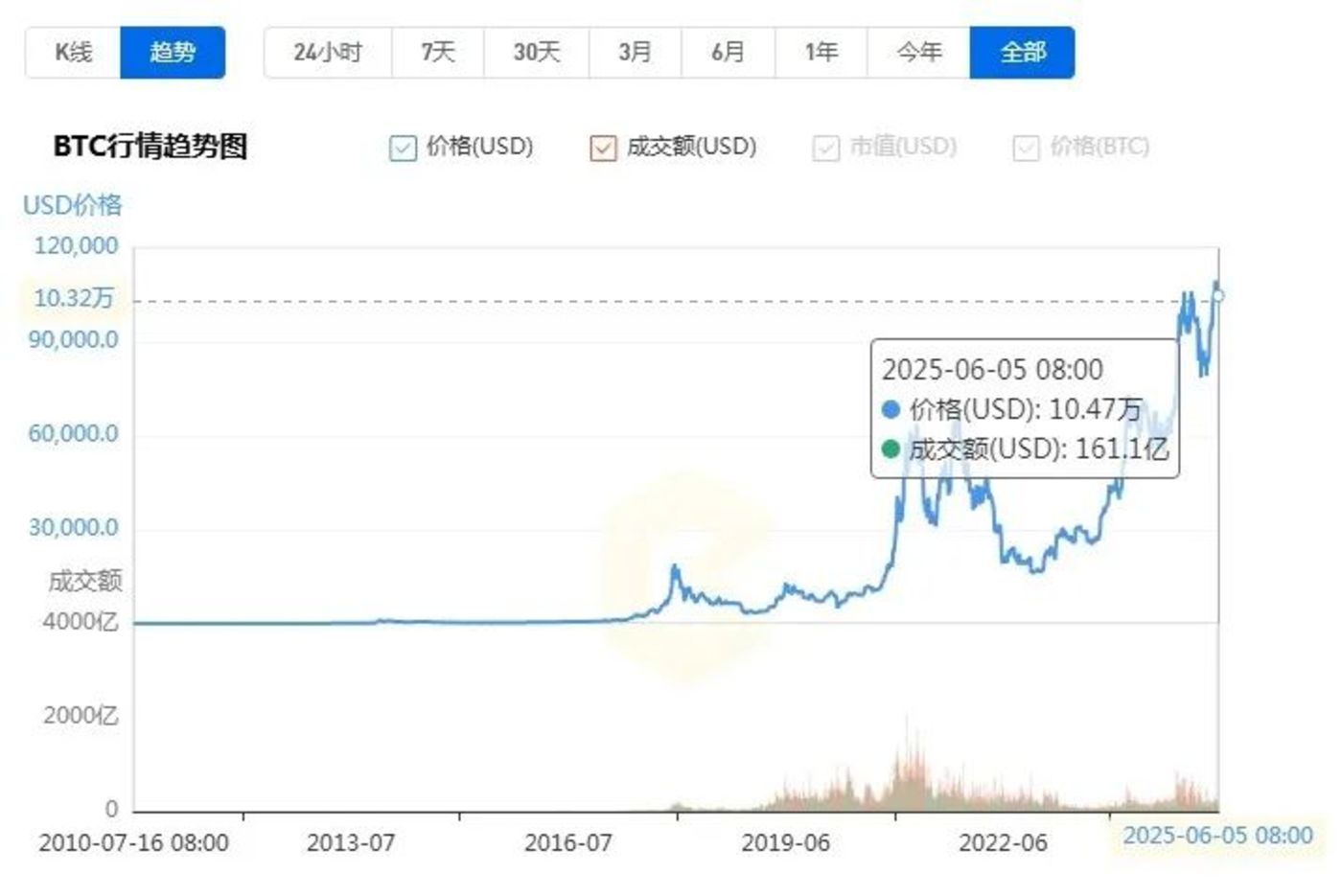
Task: Toggle the 成交额(USD) series checkbox
Action: (x=603, y=148)
